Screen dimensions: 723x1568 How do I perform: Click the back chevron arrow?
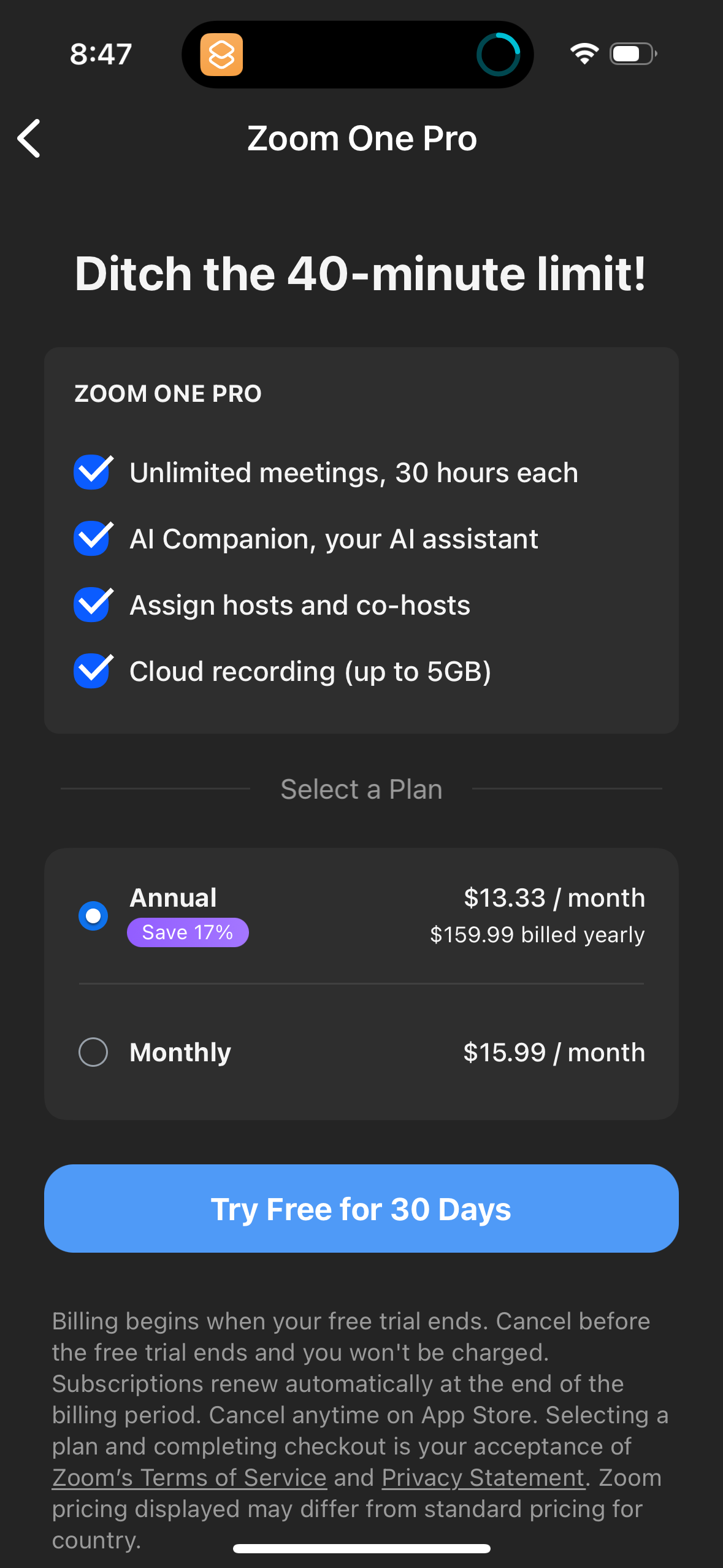(29, 139)
